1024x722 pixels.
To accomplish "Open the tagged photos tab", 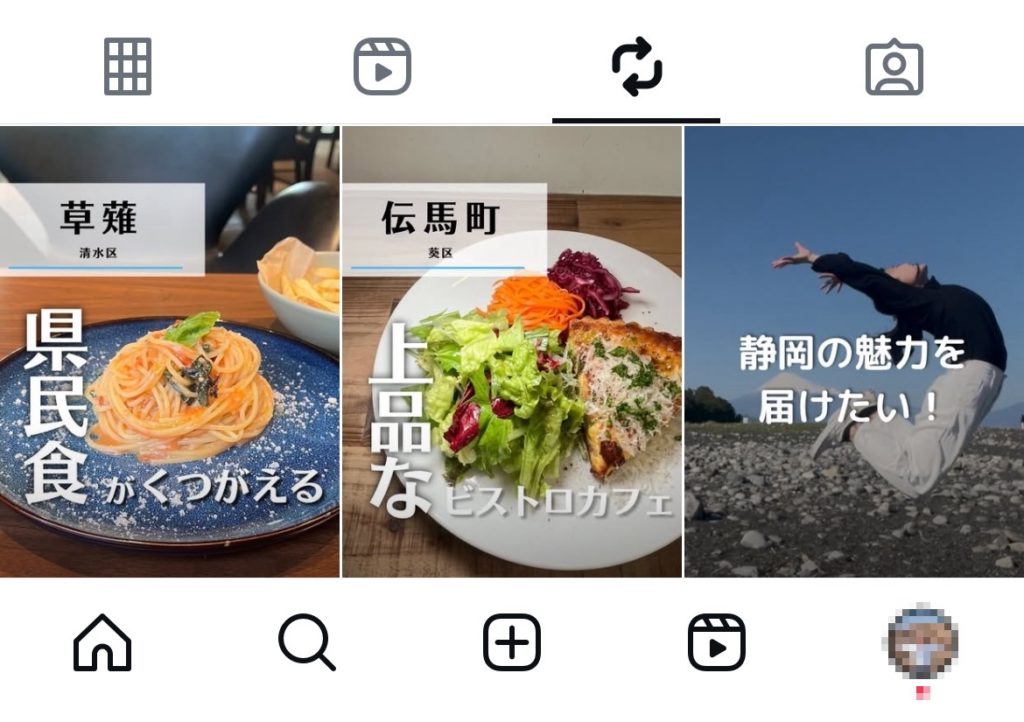I will (893, 67).
